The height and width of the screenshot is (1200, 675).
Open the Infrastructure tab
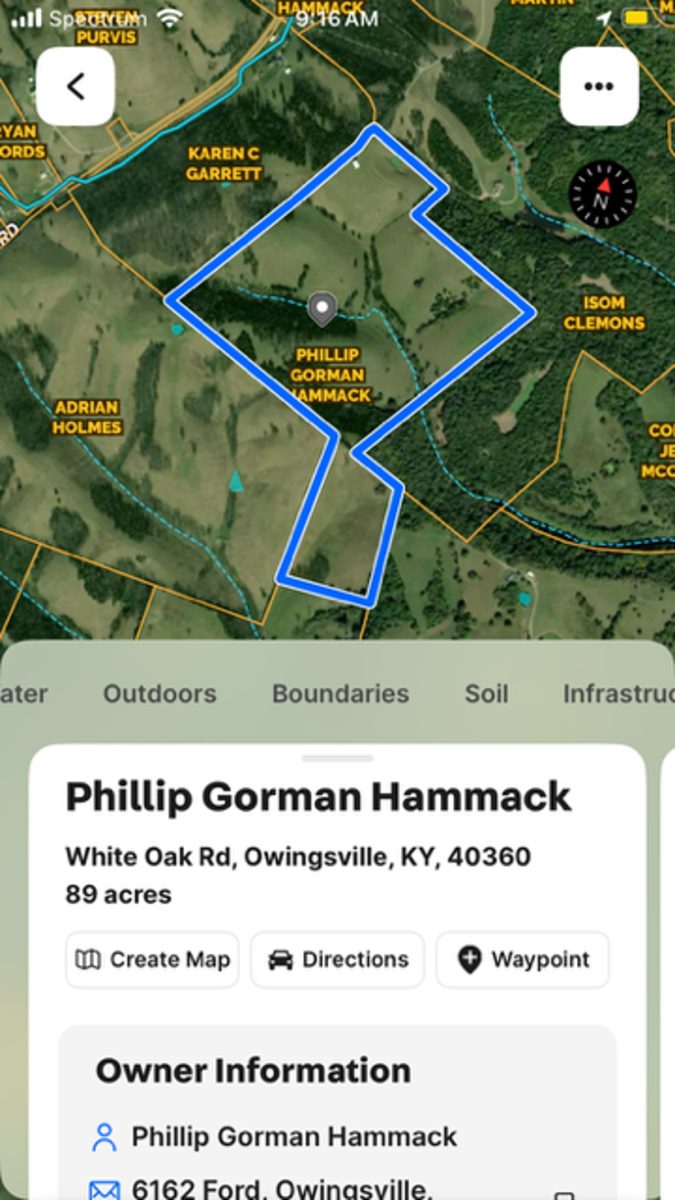[x=615, y=693]
